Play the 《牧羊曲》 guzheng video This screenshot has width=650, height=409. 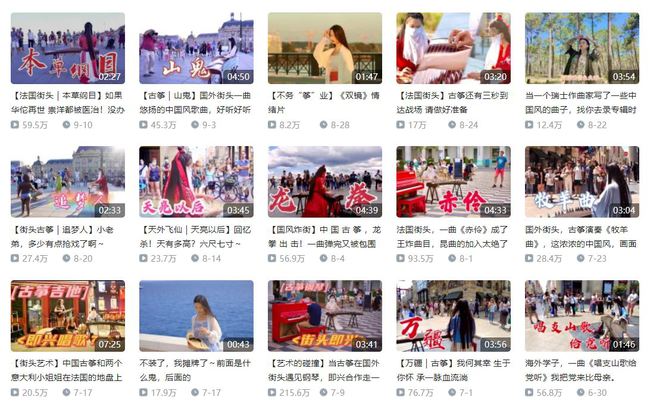[x=581, y=181]
